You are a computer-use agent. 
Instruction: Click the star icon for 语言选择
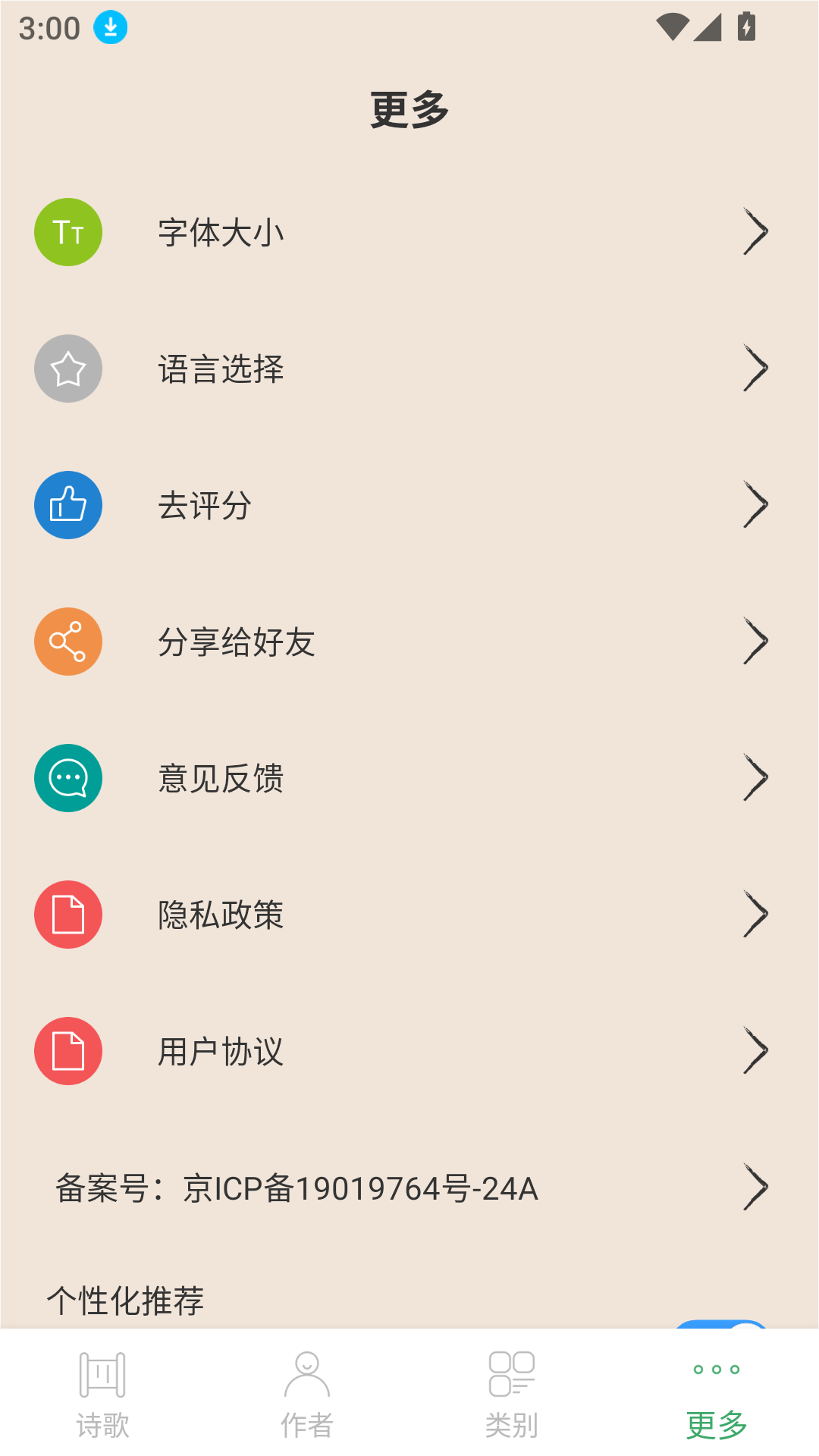click(x=67, y=369)
